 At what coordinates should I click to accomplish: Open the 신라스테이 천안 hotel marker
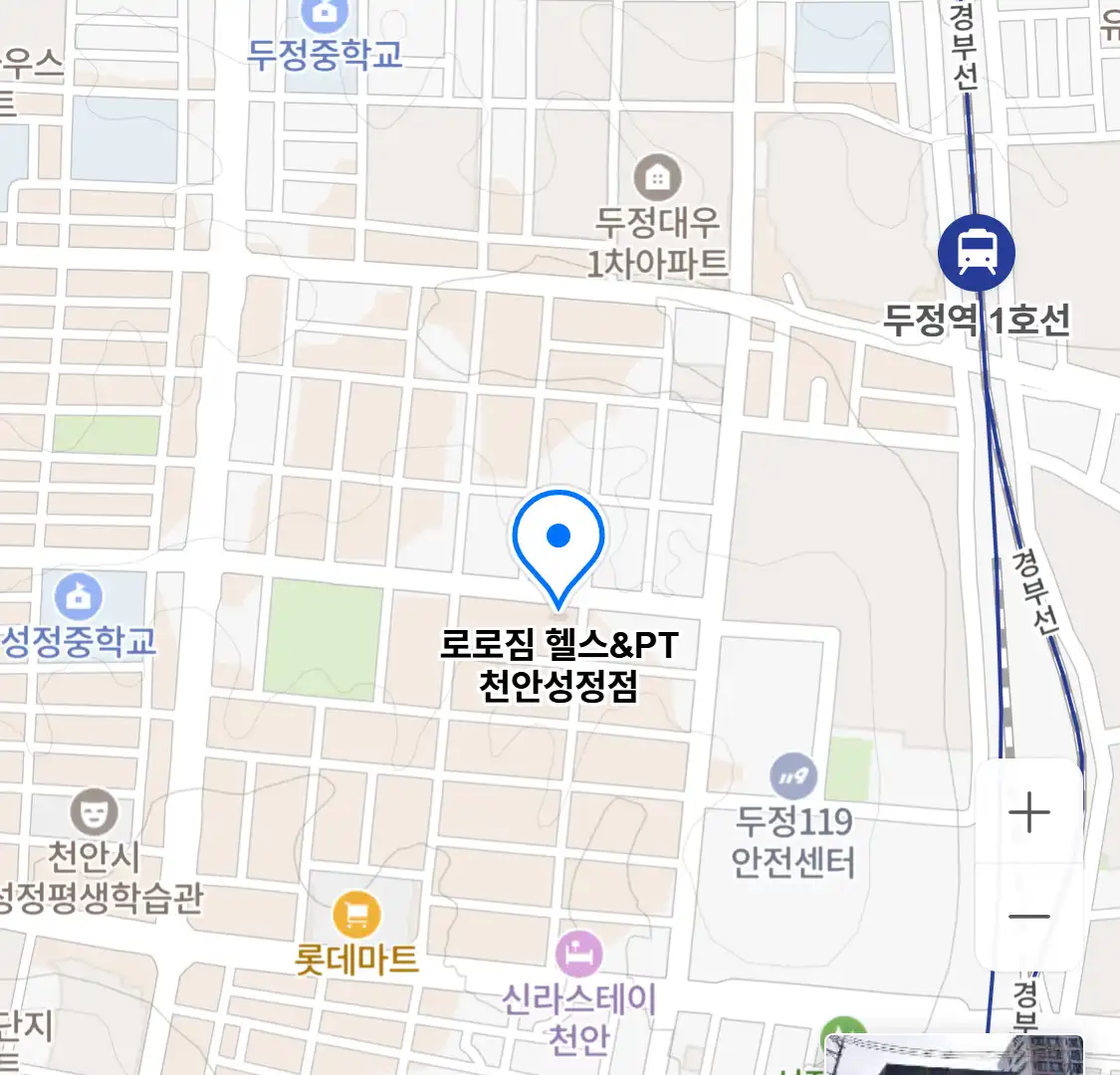point(578,954)
